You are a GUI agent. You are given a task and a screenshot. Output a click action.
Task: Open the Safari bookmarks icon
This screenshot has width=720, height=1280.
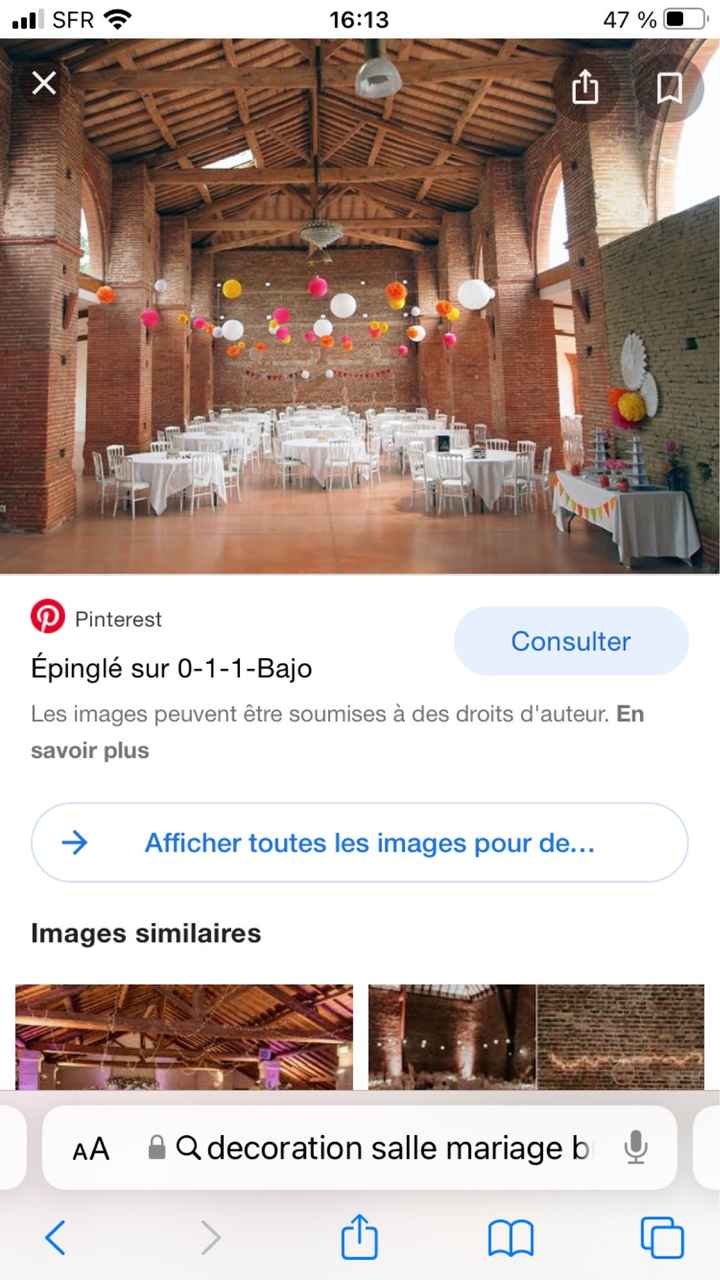(510, 1237)
